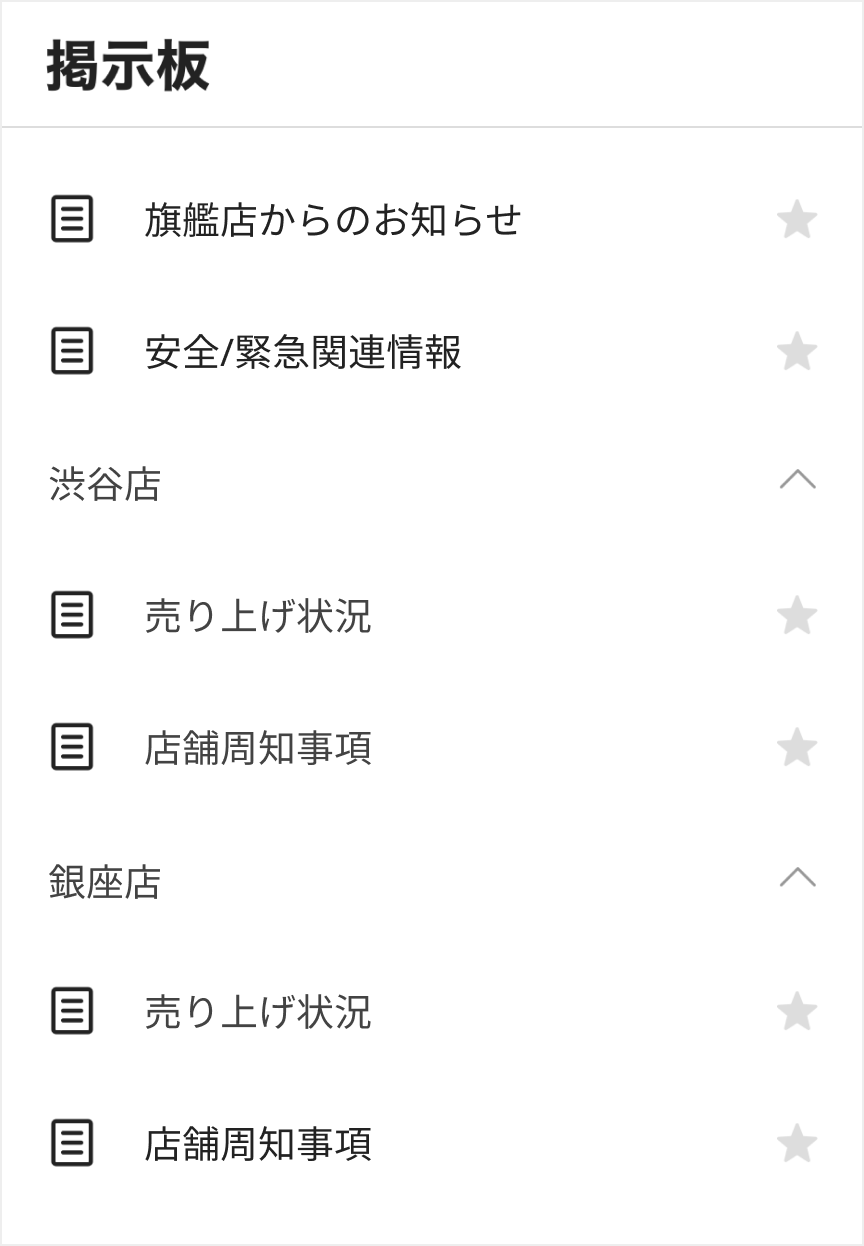This screenshot has height=1246, width=864.
Task: Star 売り上げ状況 under 渋谷店
Action: point(797,616)
